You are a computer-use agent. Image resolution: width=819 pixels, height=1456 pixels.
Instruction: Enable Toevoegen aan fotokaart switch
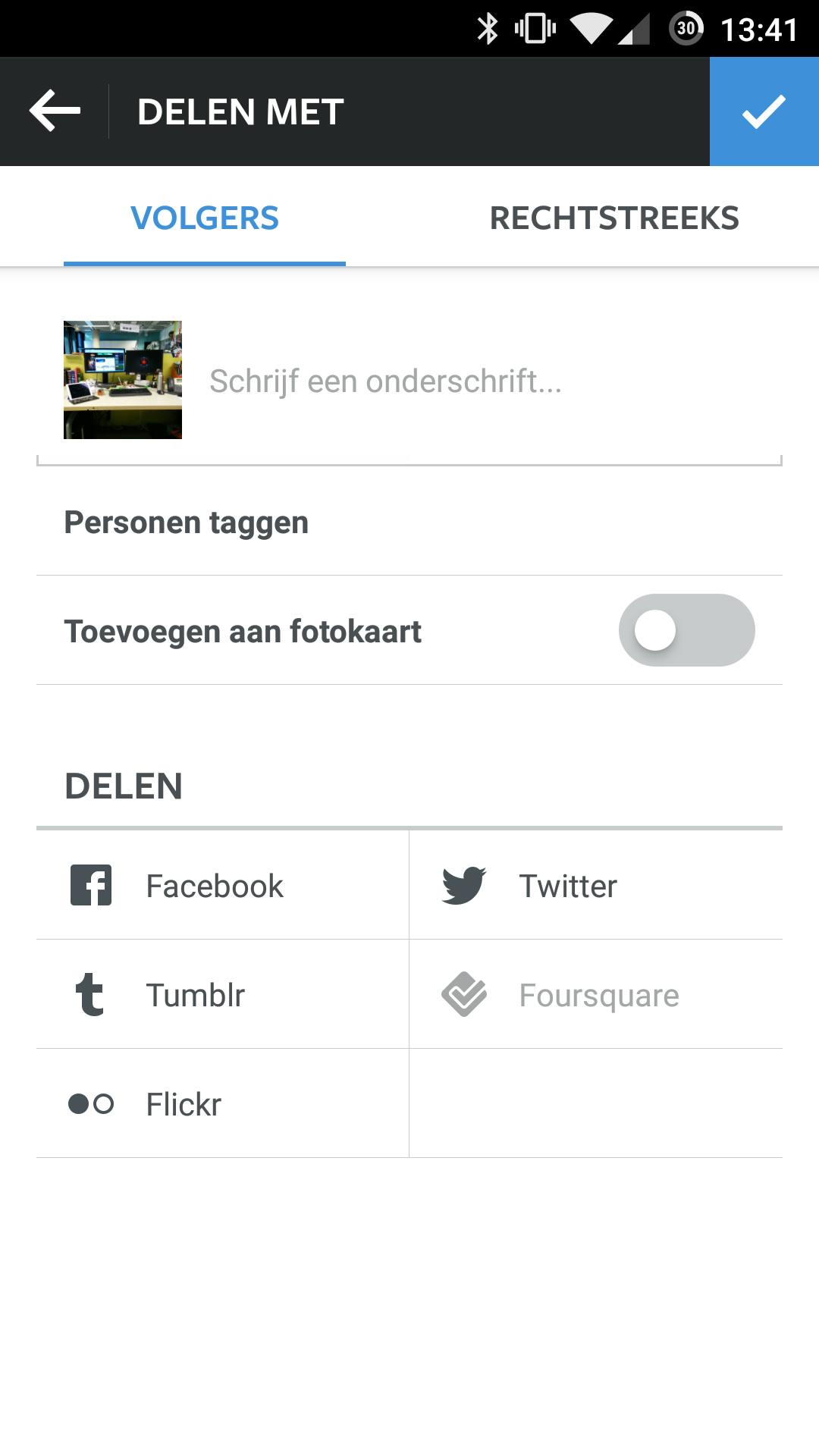(686, 630)
